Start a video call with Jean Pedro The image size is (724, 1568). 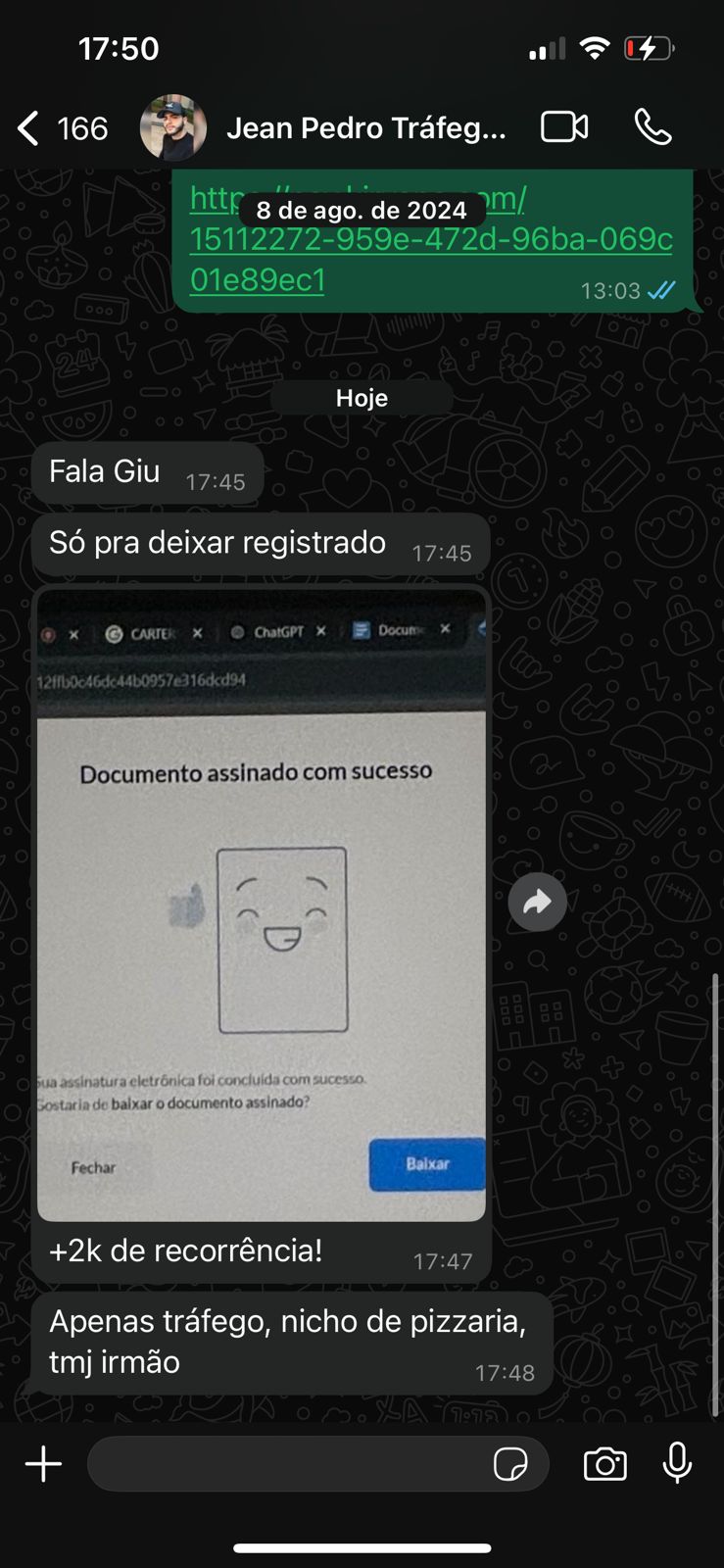pos(564,127)
